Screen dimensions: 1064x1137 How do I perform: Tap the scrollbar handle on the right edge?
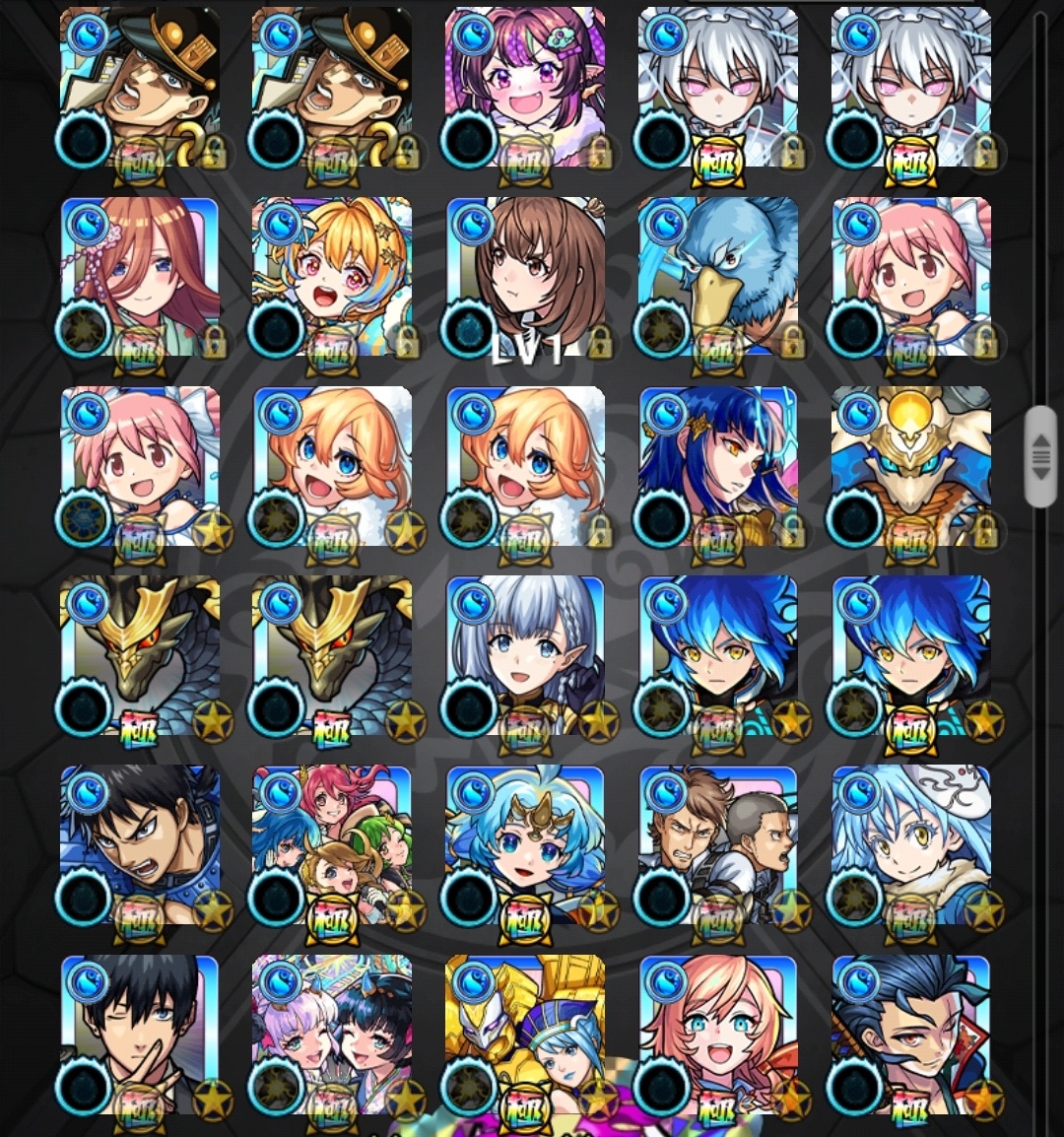1040,456
